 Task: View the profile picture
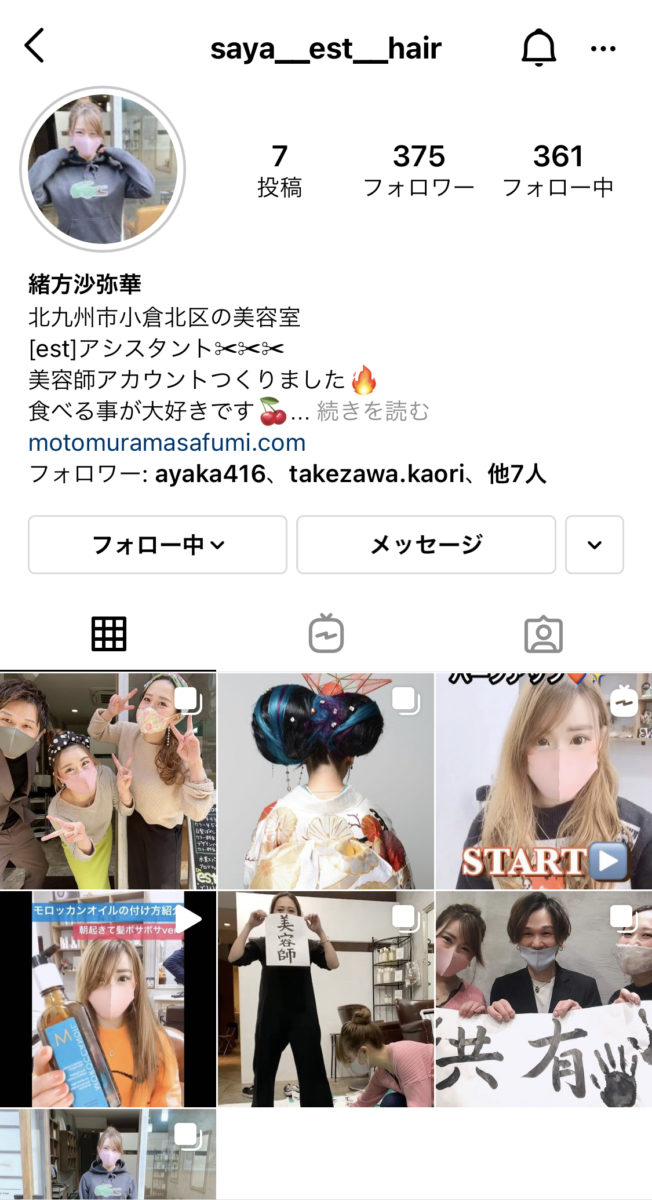(x=102, y=169)
